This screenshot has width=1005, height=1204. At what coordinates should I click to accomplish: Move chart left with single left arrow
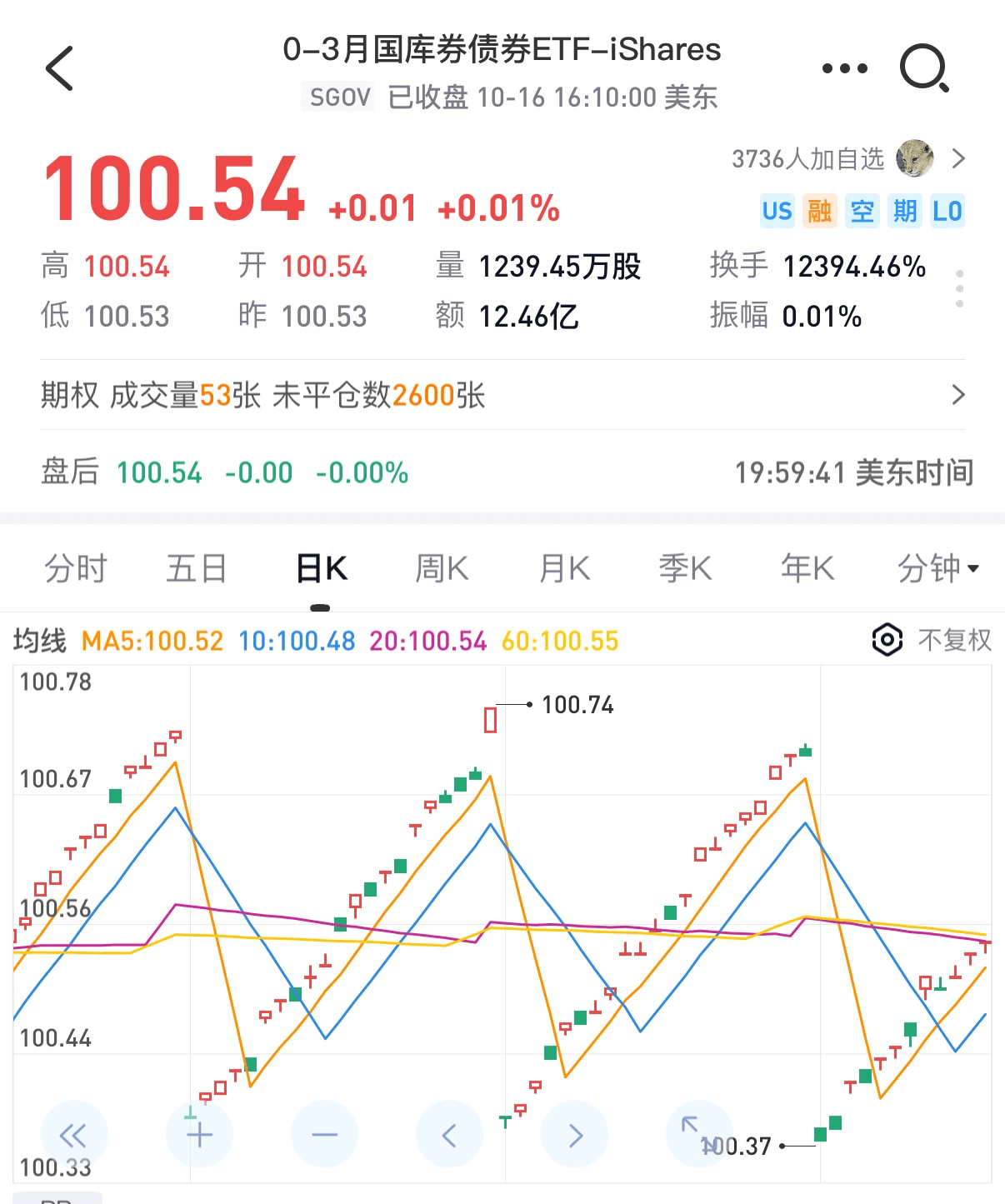449,1135
